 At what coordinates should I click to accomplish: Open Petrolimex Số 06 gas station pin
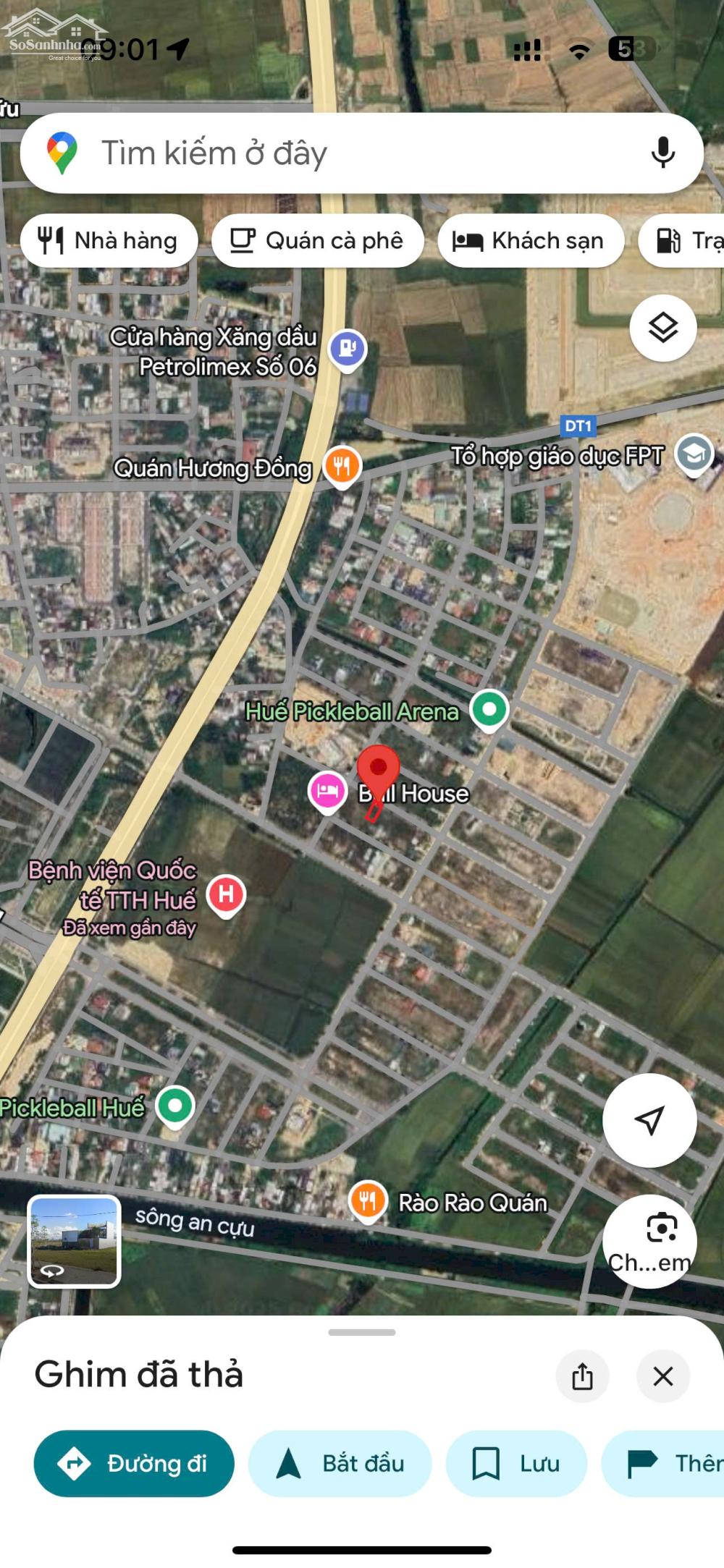tap(348, 349)
